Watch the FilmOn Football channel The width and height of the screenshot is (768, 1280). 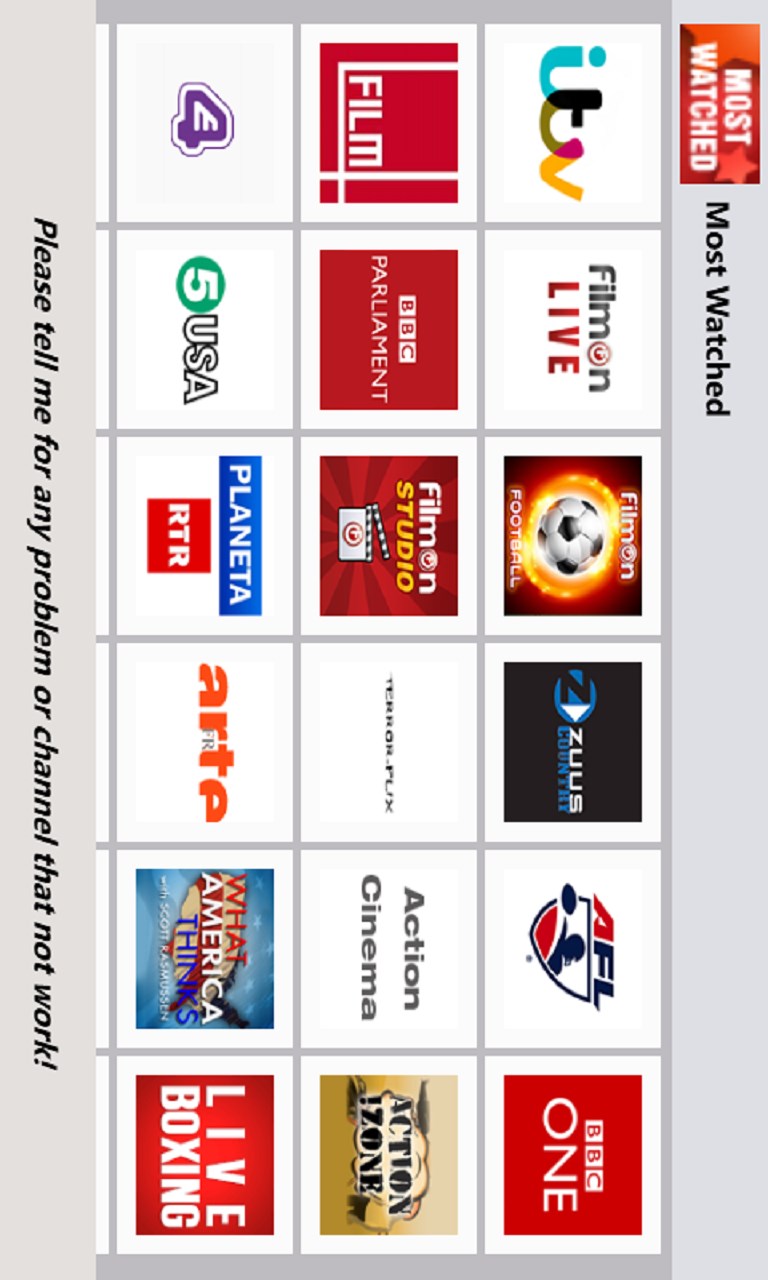pos(573,535)
